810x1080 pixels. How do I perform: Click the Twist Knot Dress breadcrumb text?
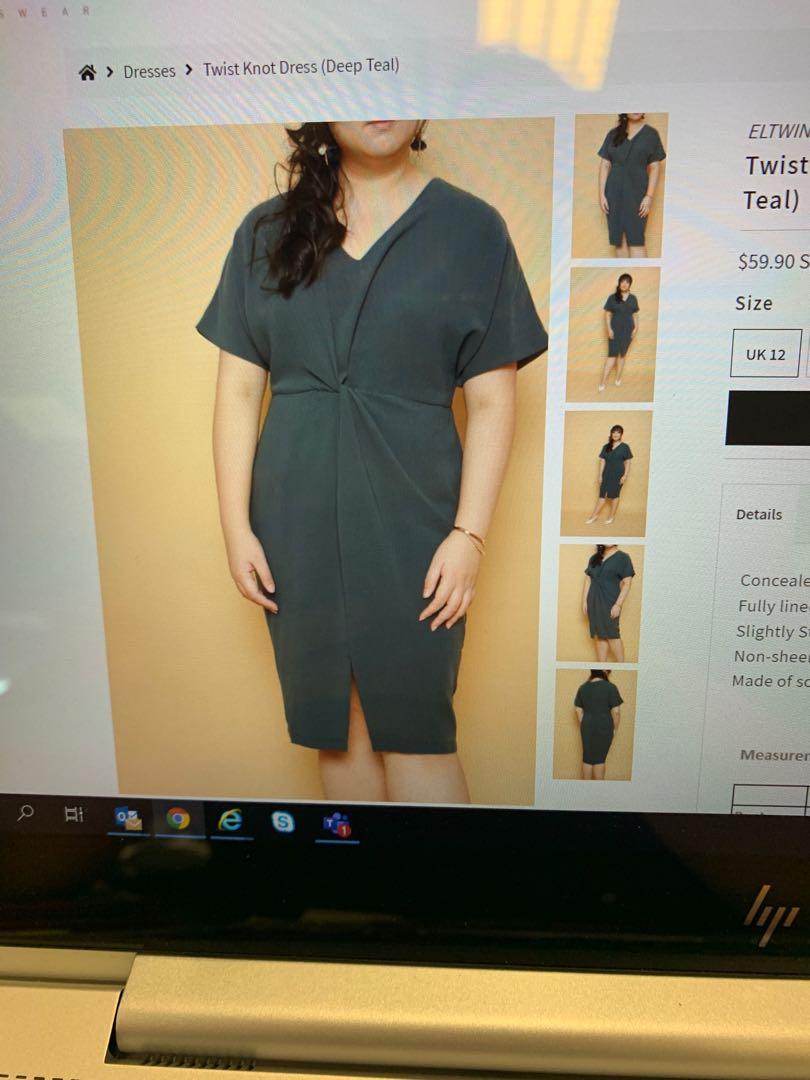coord(300,67)
